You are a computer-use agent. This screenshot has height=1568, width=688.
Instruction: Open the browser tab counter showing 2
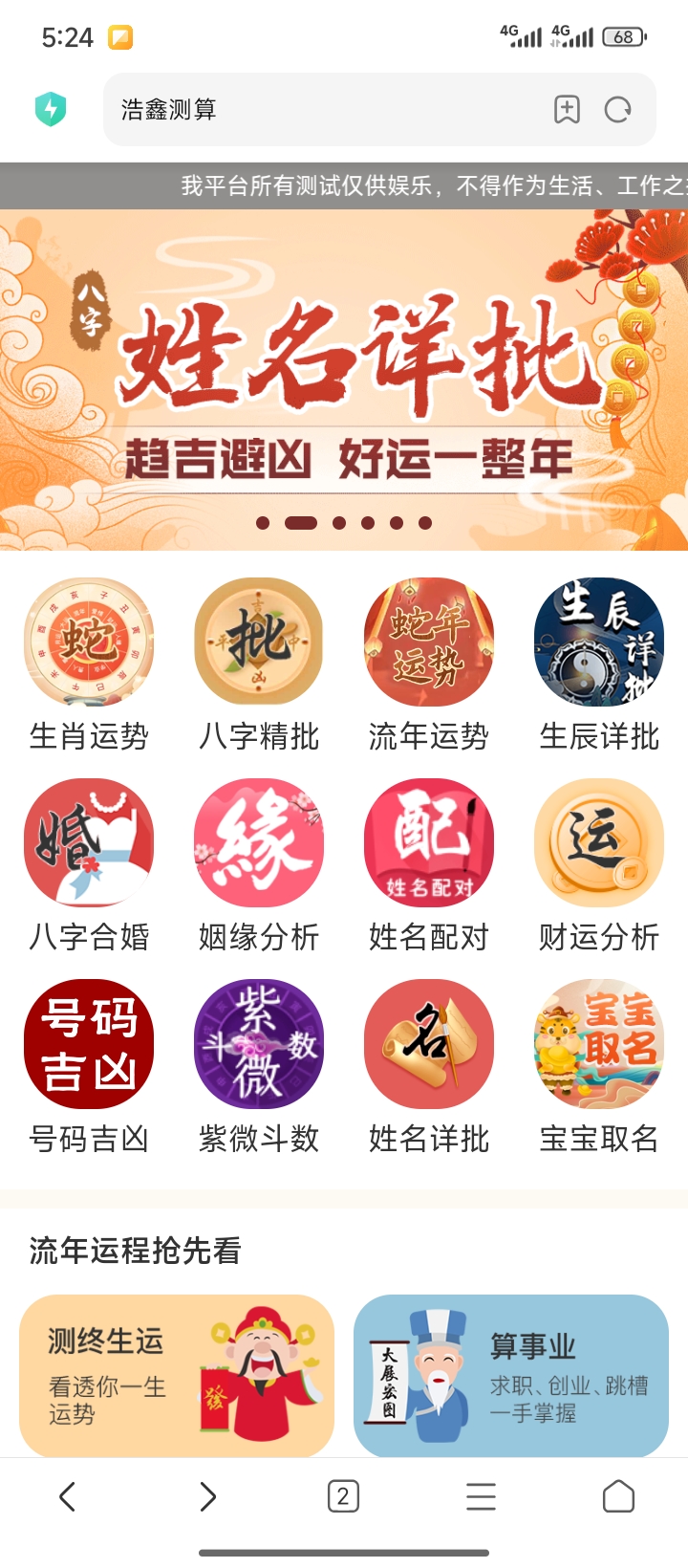pyautogui.click(x=343, y=1496)
